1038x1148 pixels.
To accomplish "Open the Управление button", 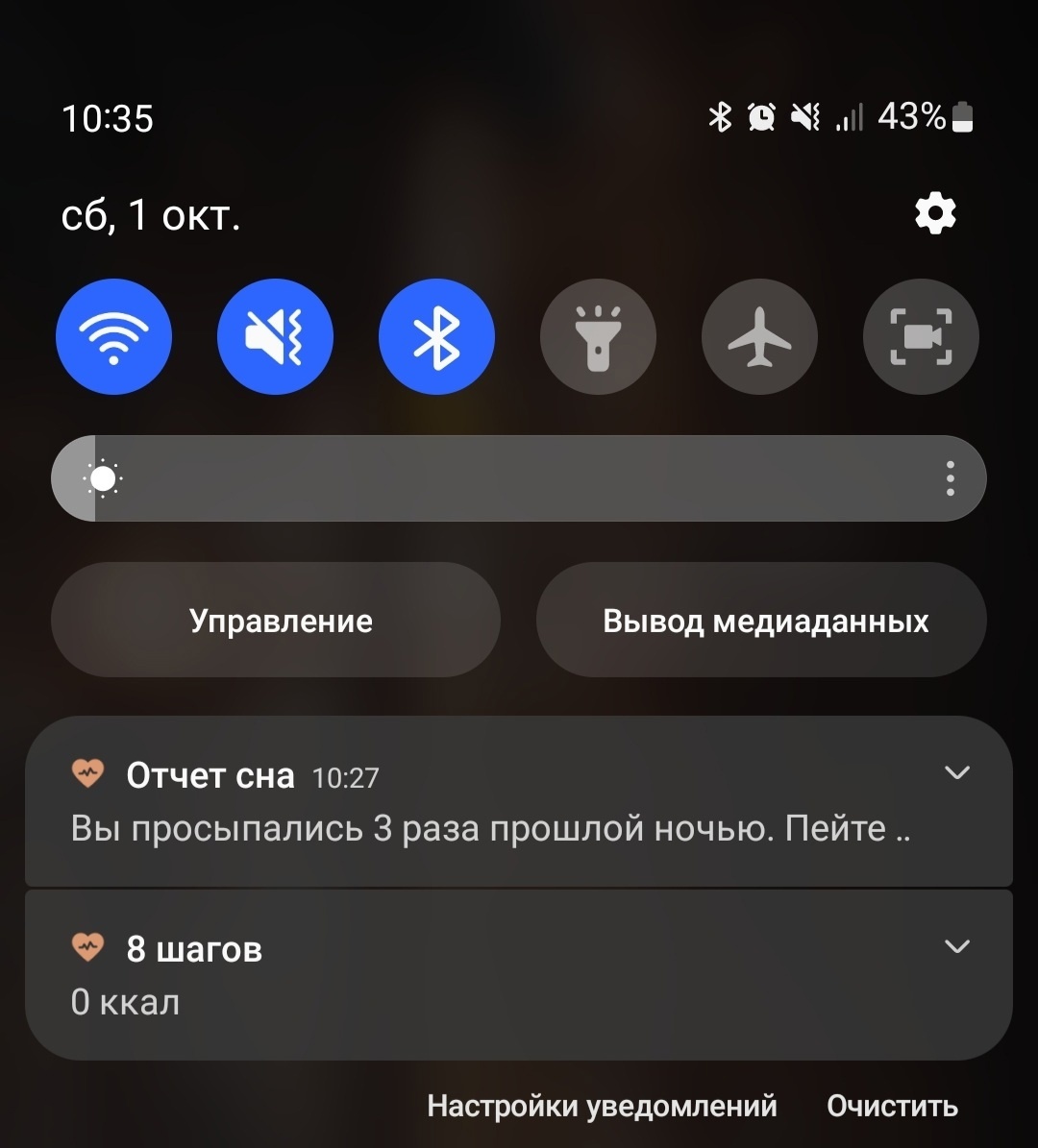I will point(276,621).
